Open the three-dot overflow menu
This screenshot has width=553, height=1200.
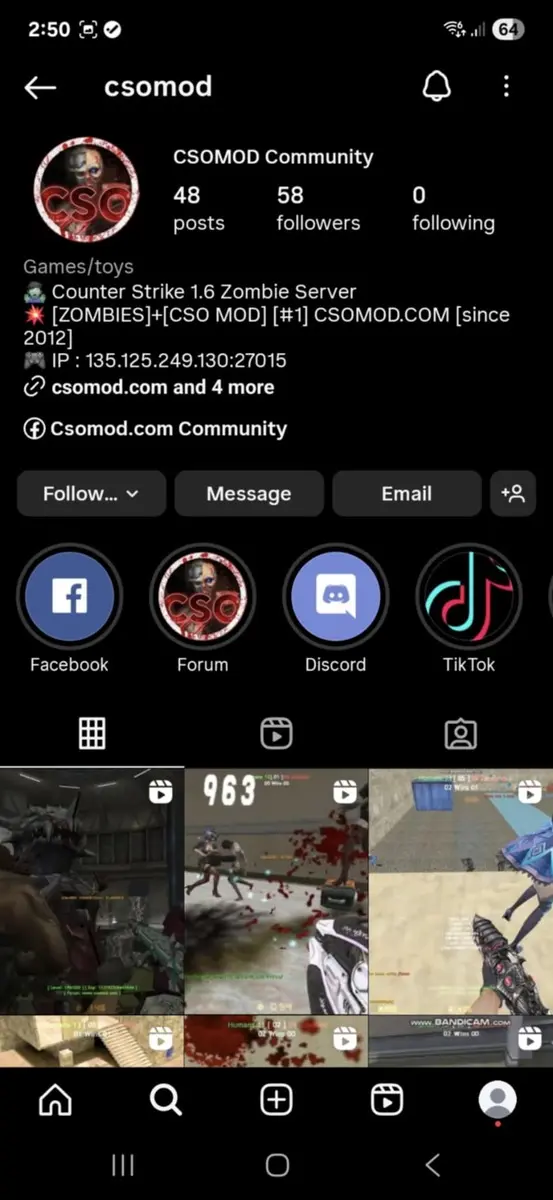[506, 87]
